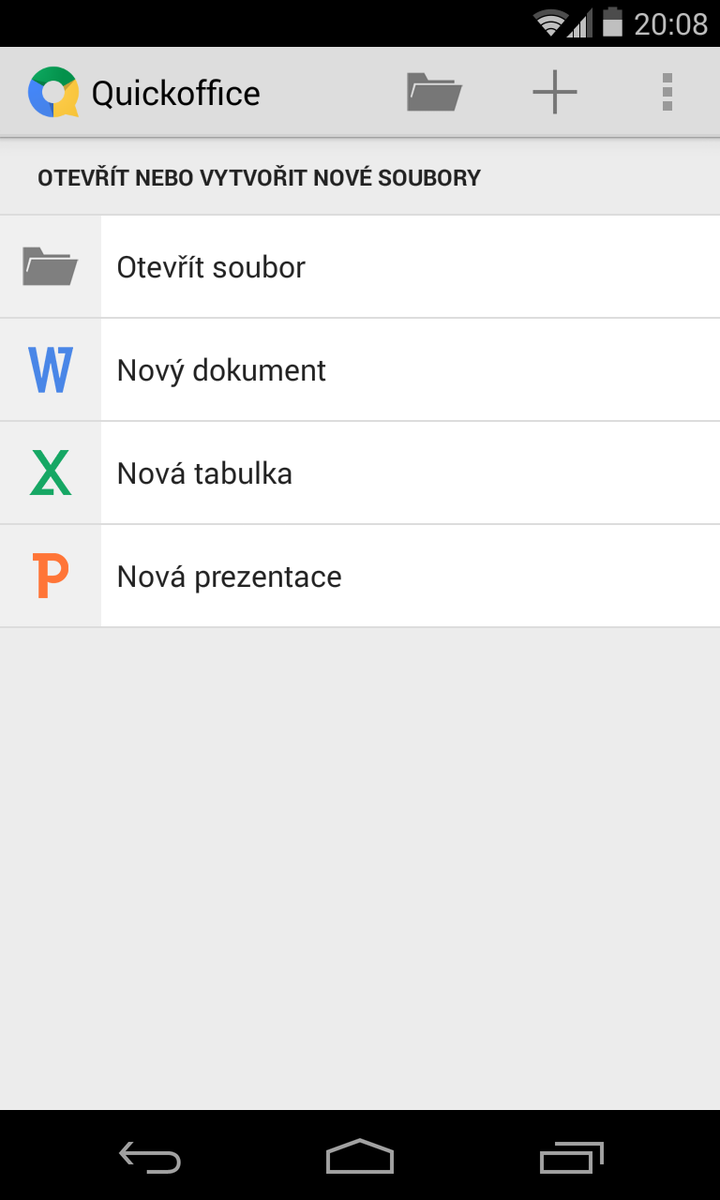Image resolution: width=720 pixels, height=1200 pixels.
Task: Click the folder icon beside Otevřít soubor
Action: pyautogui.click(x=50, y=266)
